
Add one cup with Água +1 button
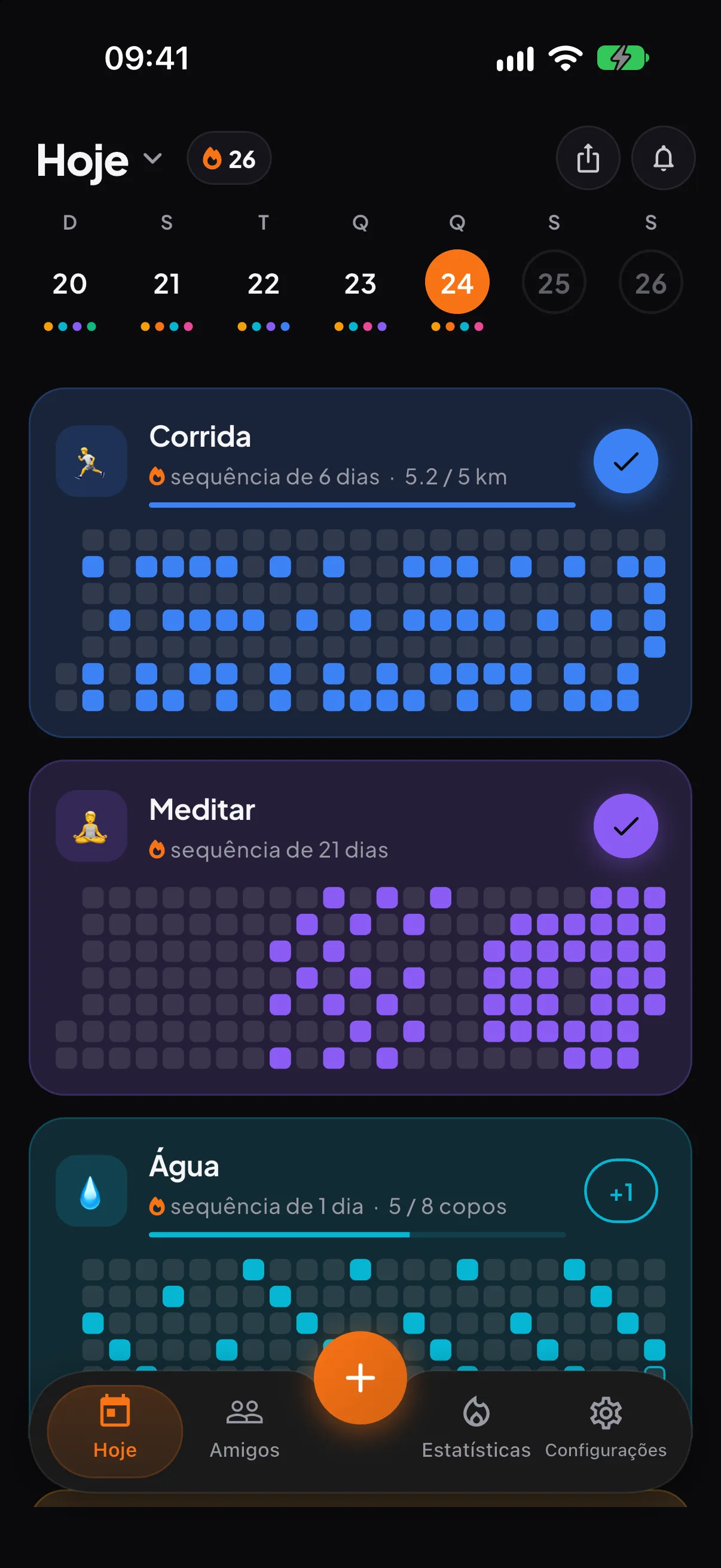621,1191
